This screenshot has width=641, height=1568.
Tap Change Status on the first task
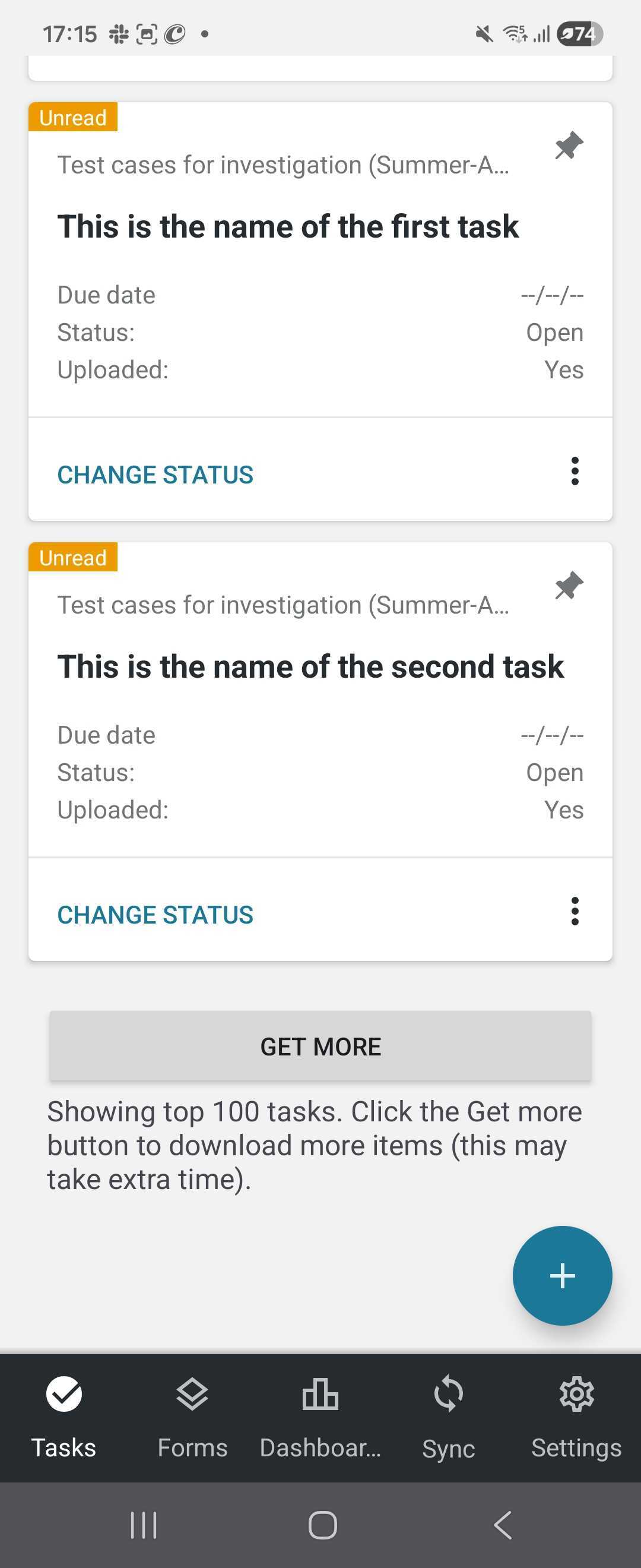point(155,475)
